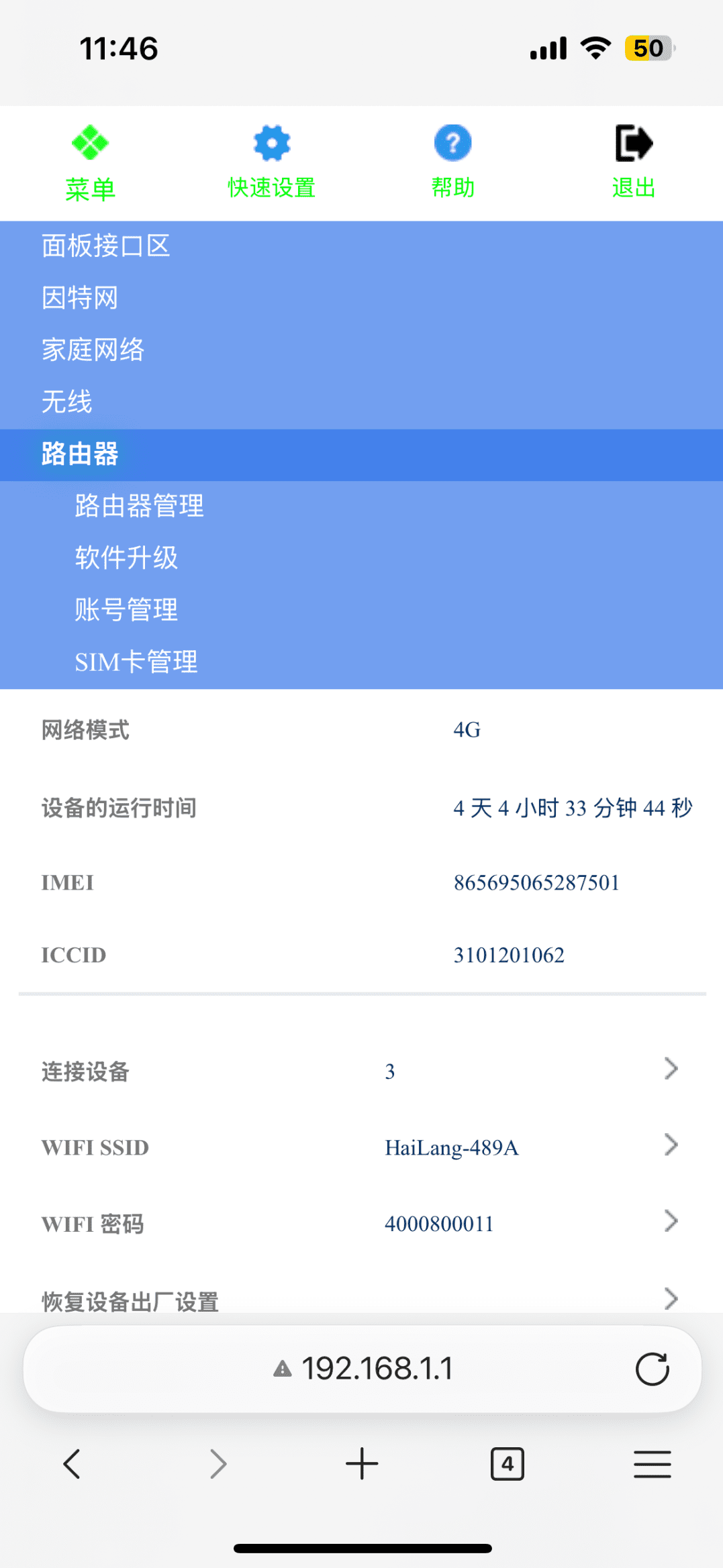Image resolution: width=723 pixels, height=1568 pixels.
Task: Open the WIFI 密码 row
Action: pyautogui.click(x=361, y=1224)
